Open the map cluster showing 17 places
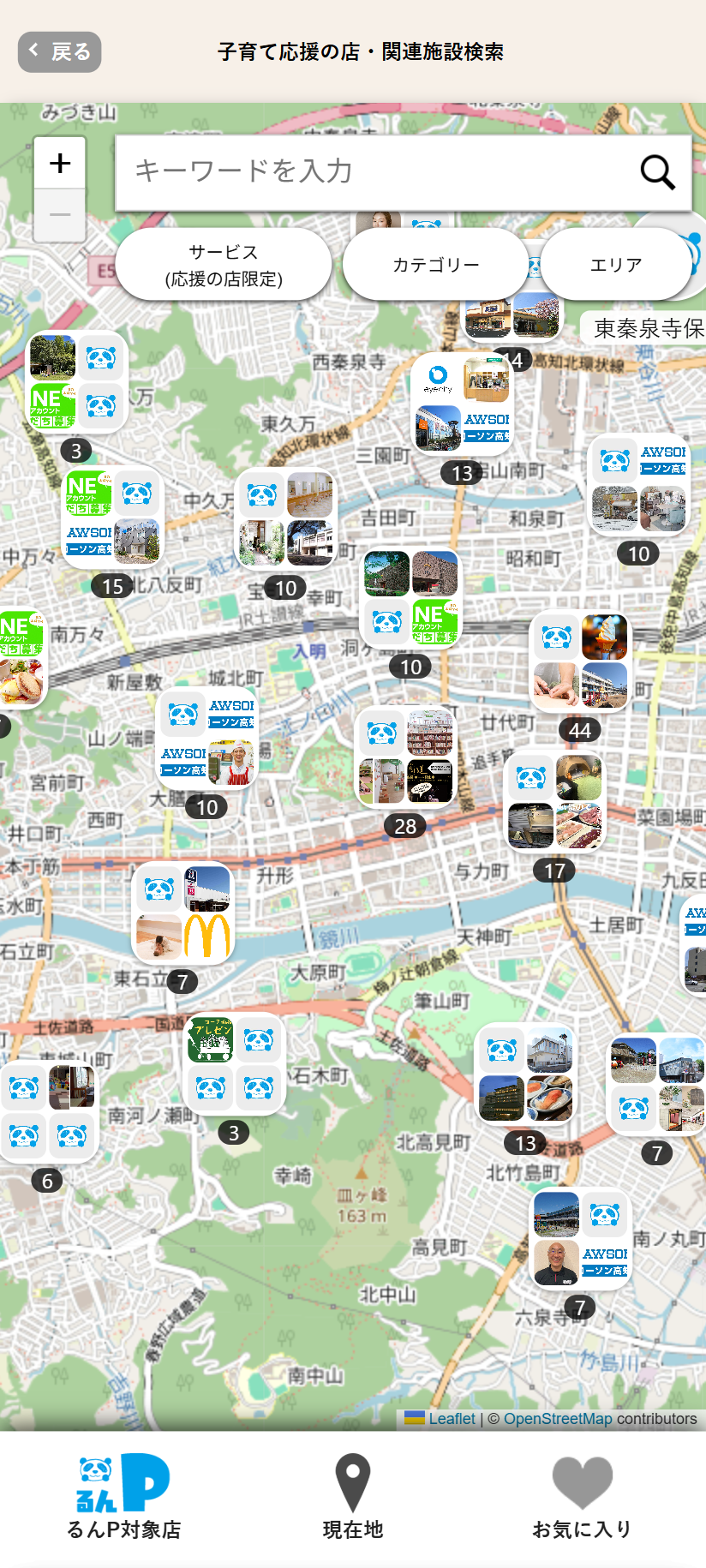This screenshot has height=1568, width=706. point(554,802)
